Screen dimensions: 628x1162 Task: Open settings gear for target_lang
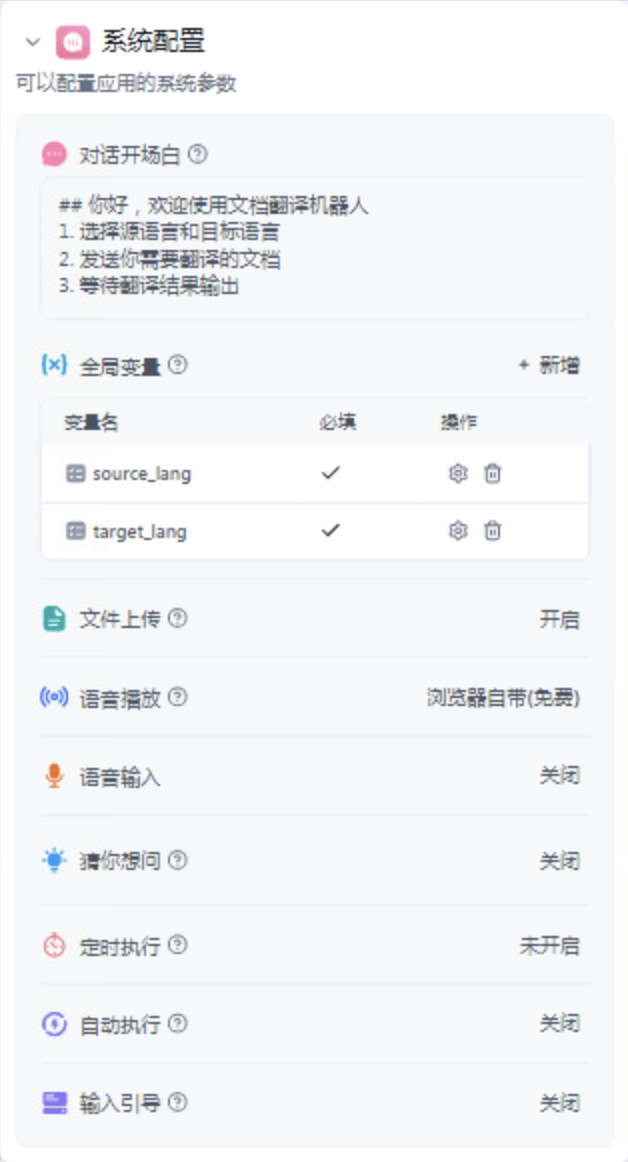coord(458,531)
